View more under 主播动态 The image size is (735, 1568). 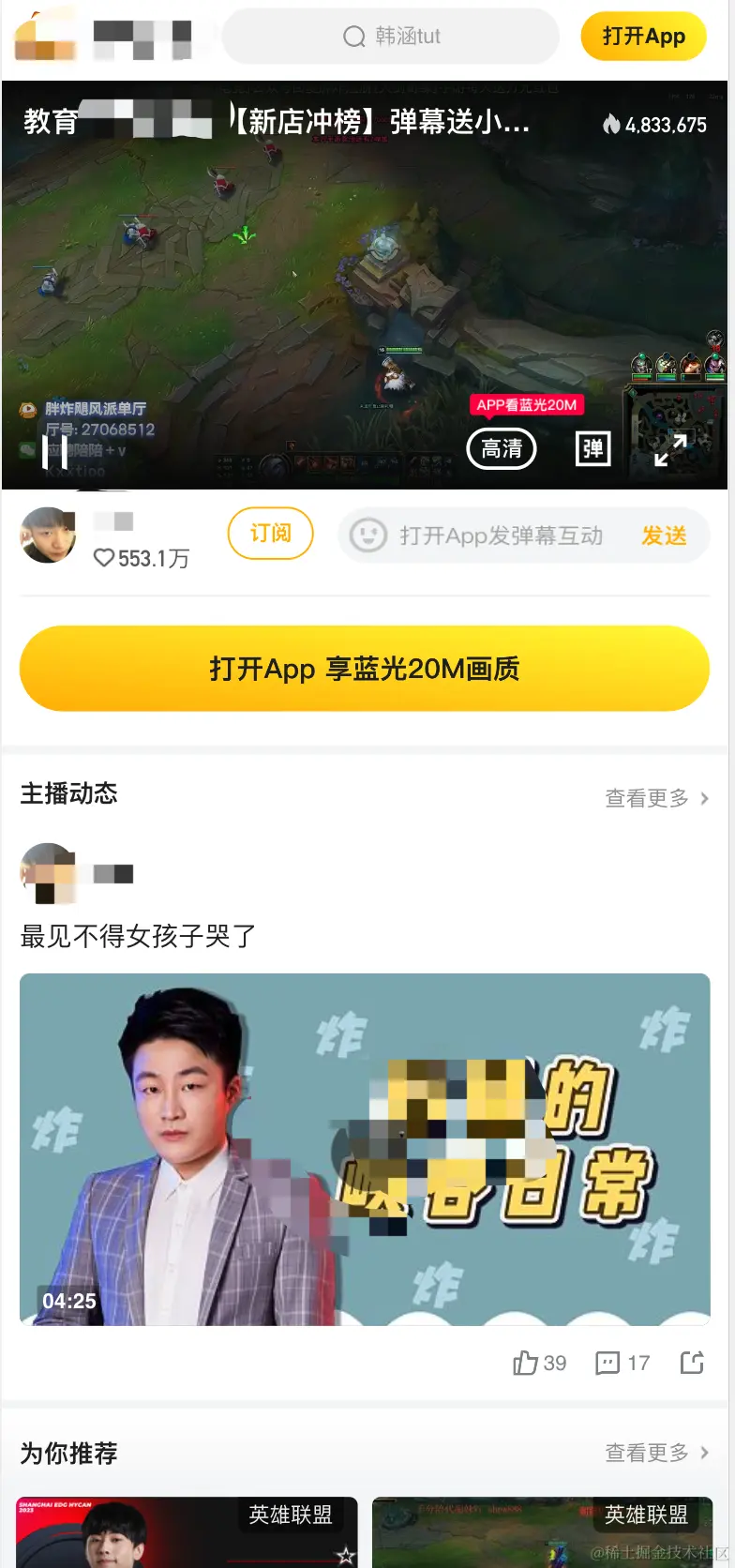coord(656,798)
